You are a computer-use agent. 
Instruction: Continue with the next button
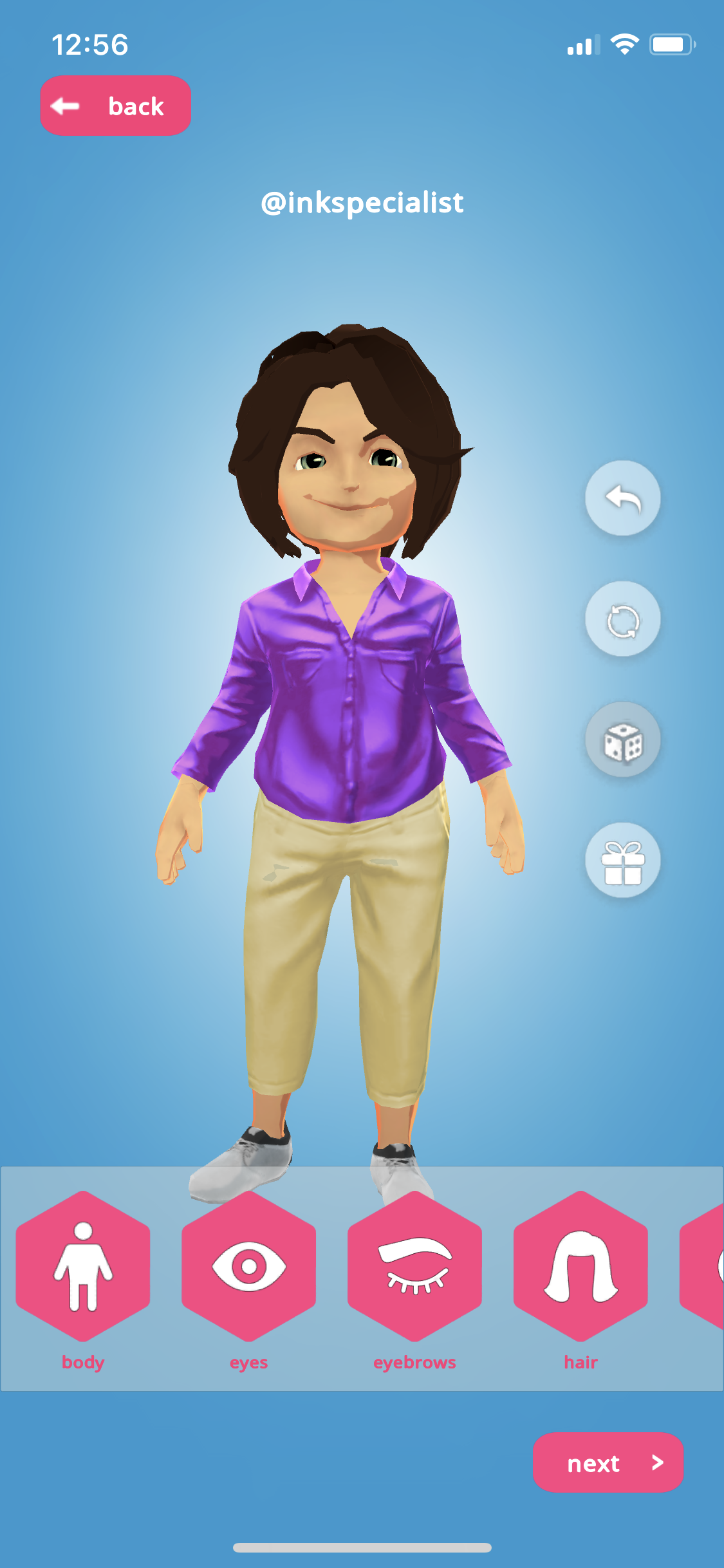(608, 1462)
